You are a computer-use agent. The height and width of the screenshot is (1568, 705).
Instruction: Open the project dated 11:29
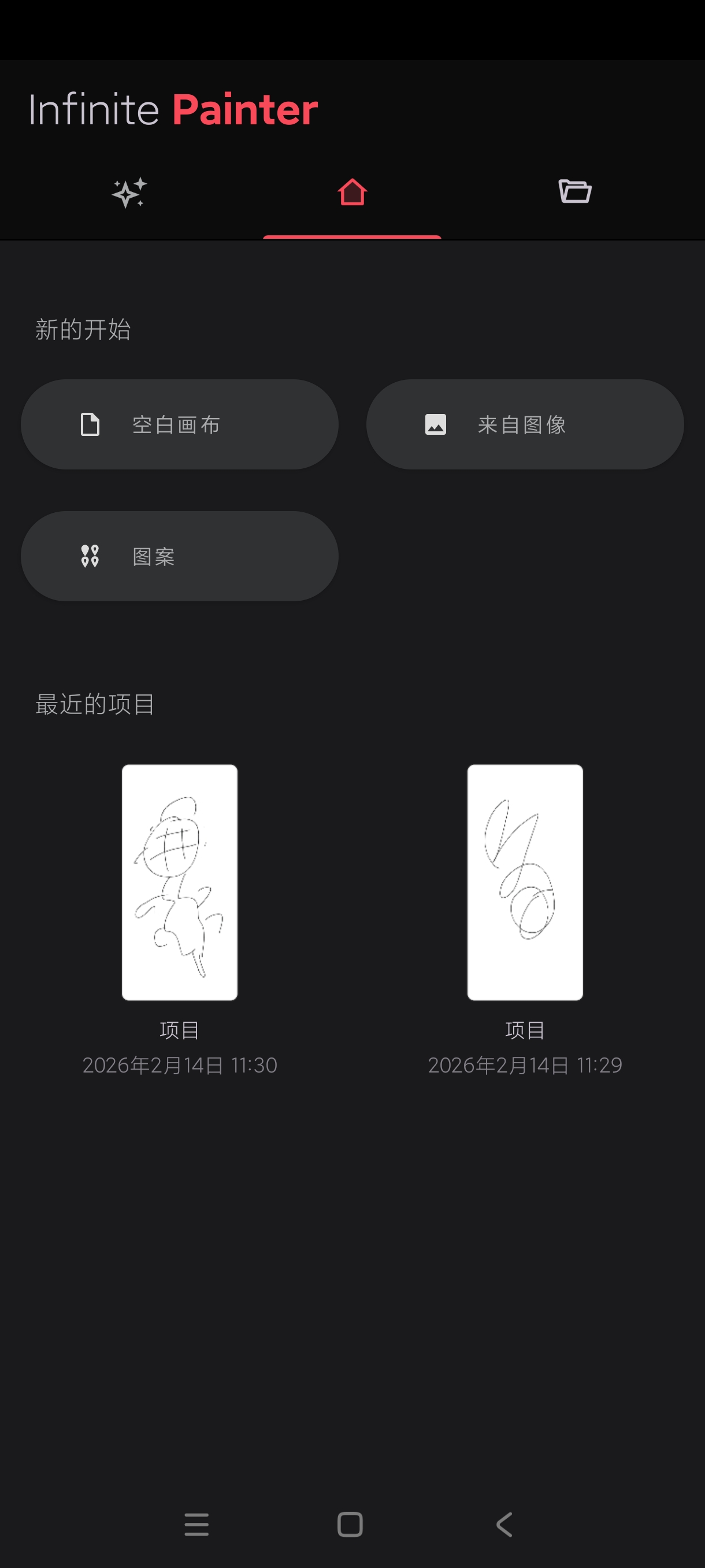click(524, 883)
